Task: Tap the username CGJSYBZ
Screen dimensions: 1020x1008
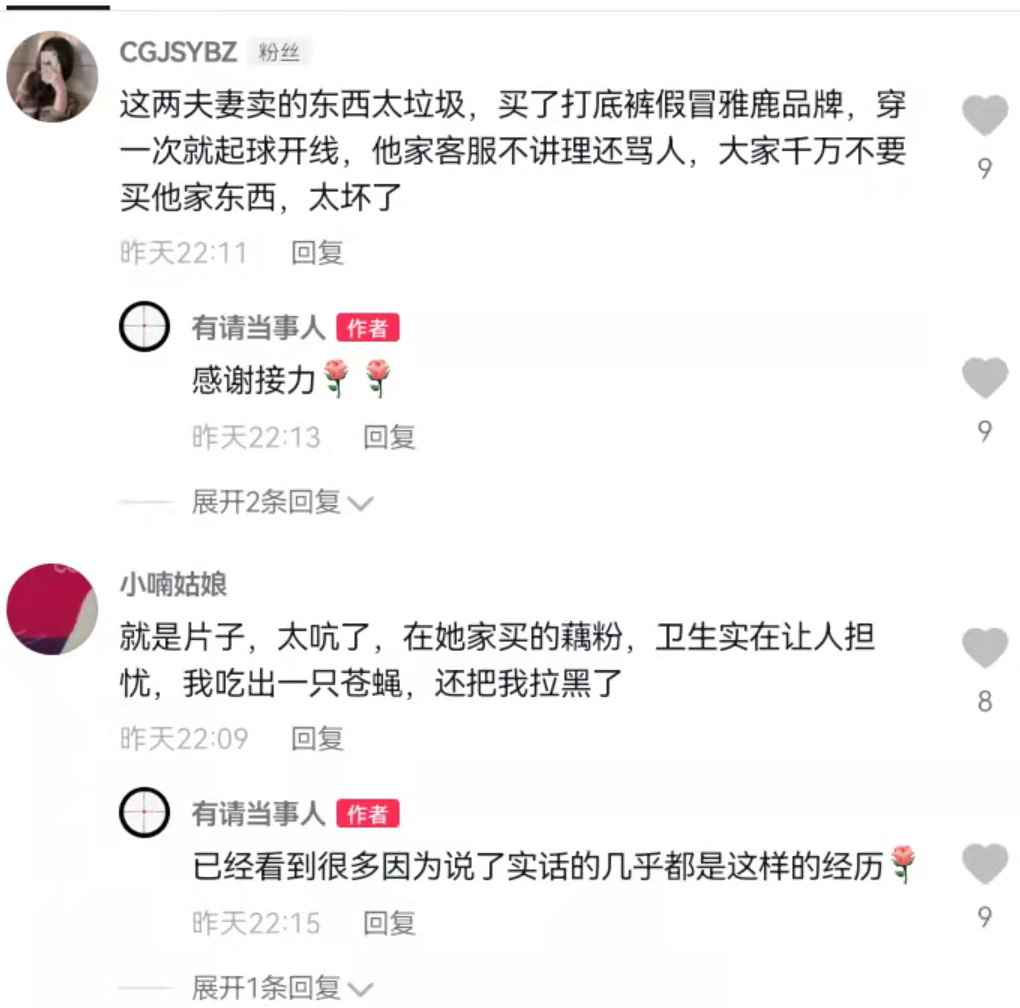Action: pyautogui.click(x=179, y=52)
